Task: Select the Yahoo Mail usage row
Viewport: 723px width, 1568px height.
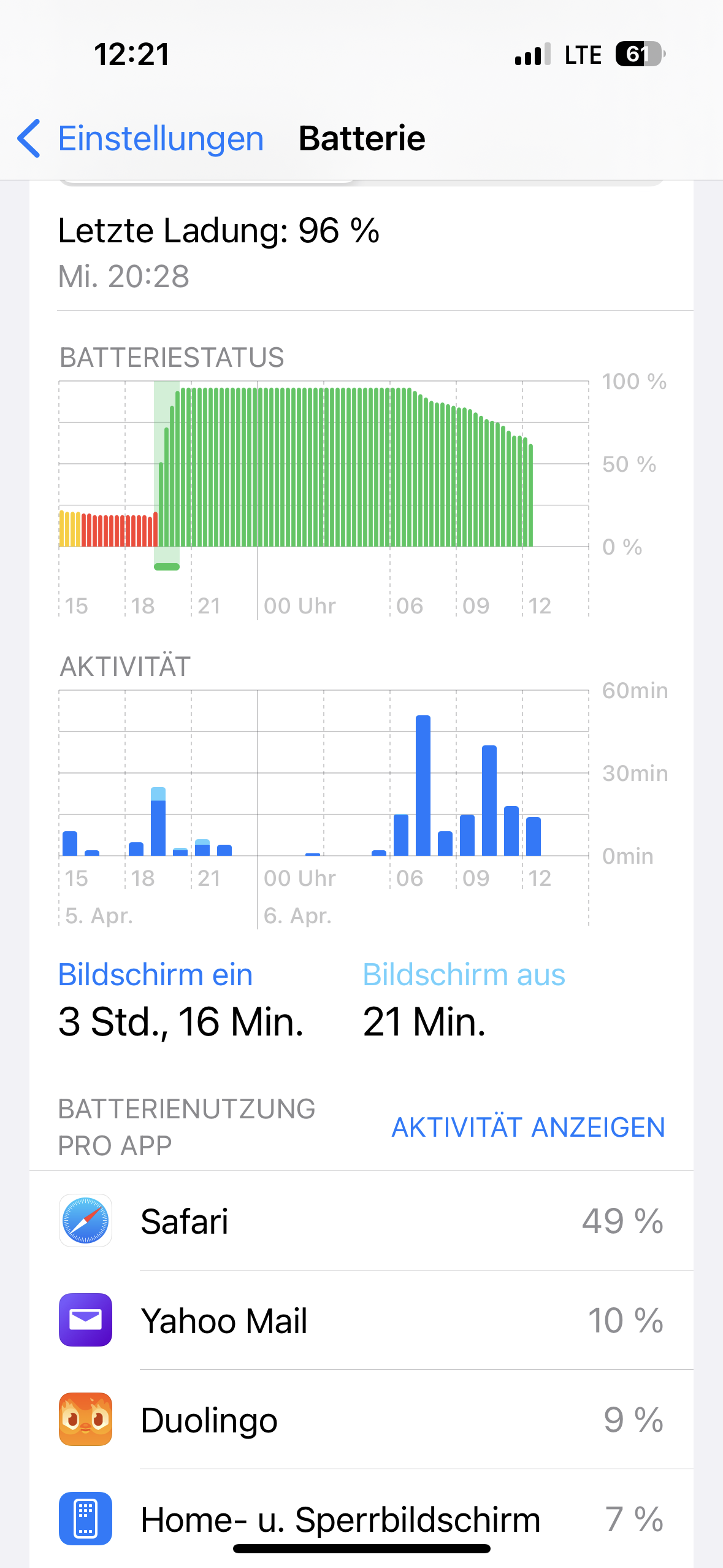Action: pyautogui.click(x=361, y=1320)
